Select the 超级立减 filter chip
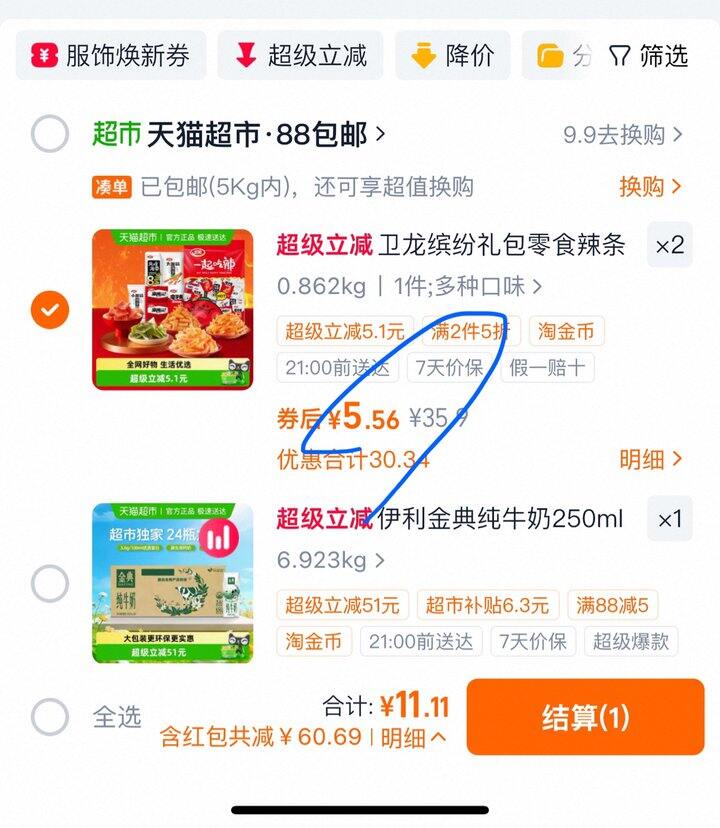The image size is (720, 828). pos(299,56)
